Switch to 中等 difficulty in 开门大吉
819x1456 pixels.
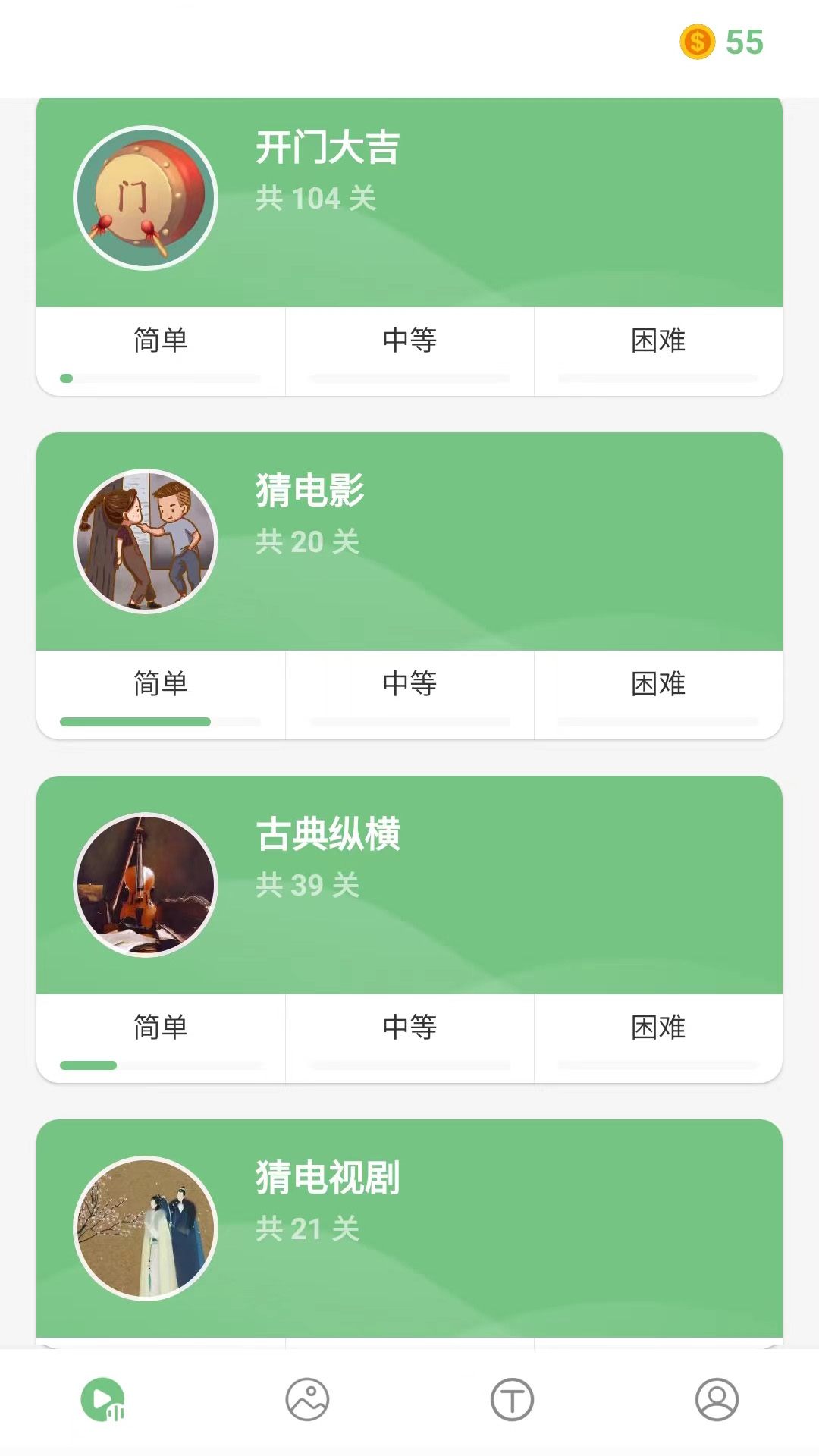click(x=409, y=341)
